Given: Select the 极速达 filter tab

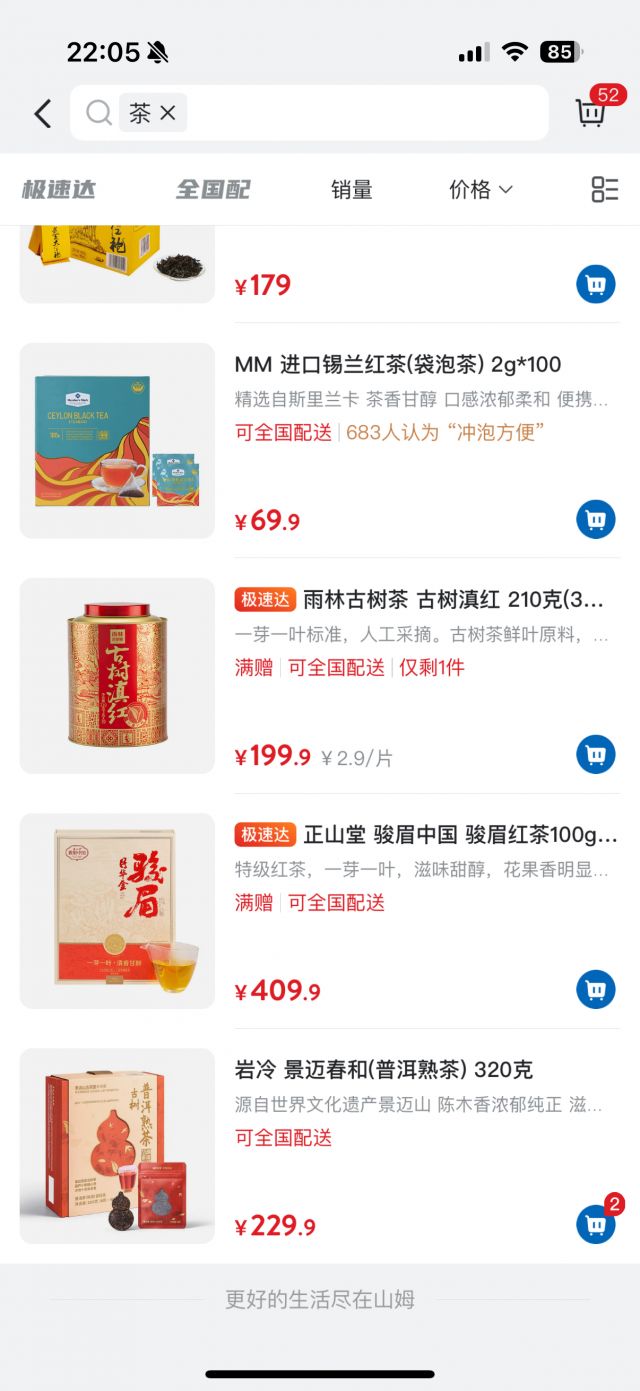Looking at the screenshot, I should pos(59,190).
